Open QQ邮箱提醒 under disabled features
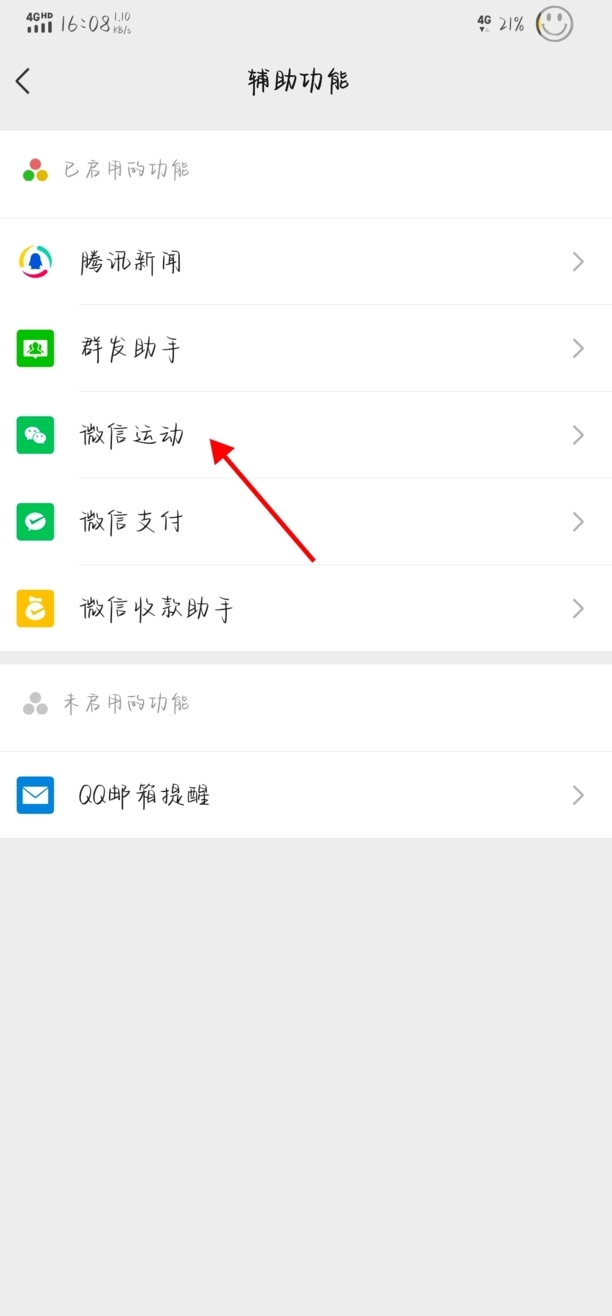Screen dimensions: 612x1316 pyautogui.click(x=306, y=795)
